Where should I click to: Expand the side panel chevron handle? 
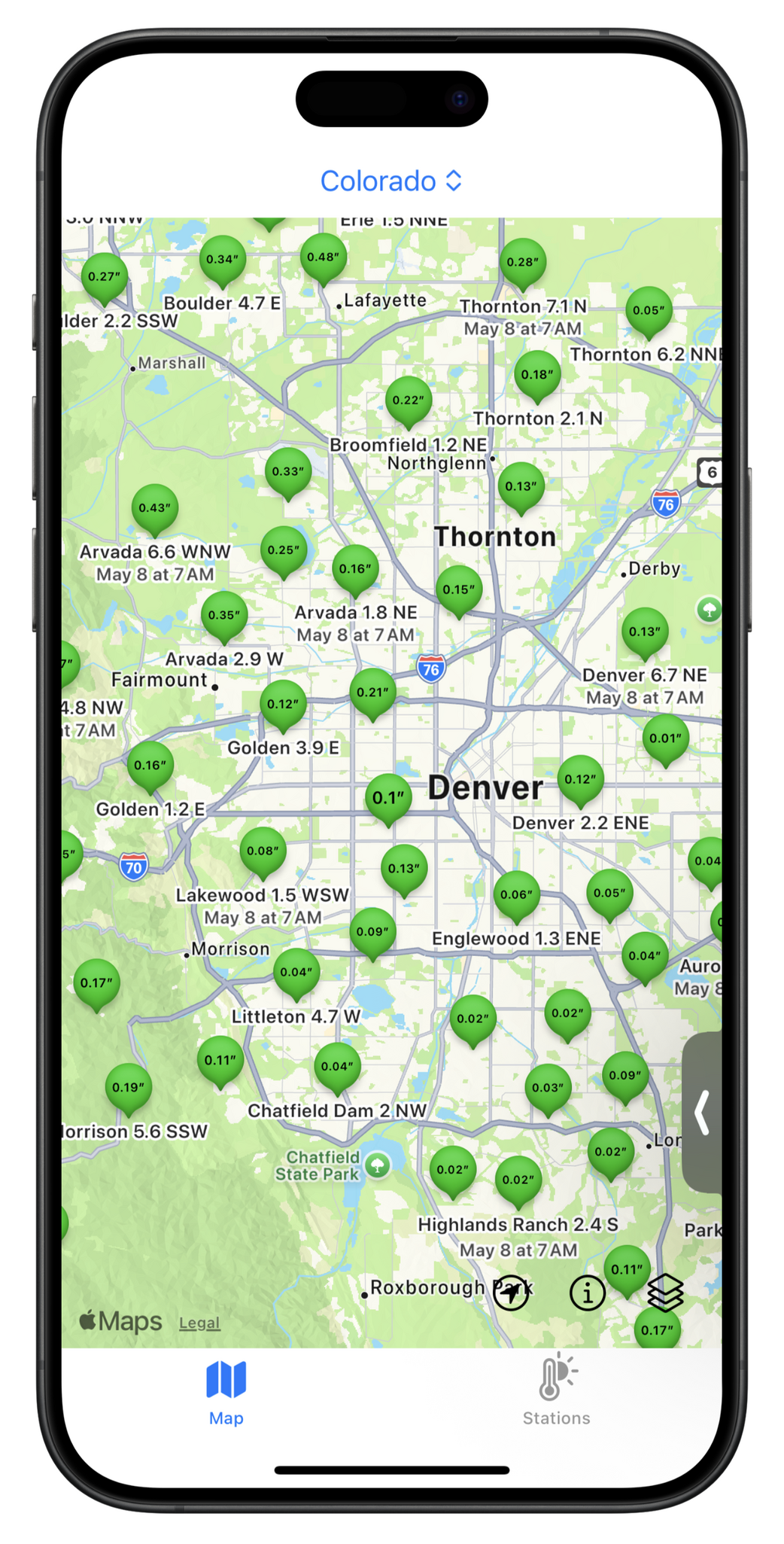coord(703,1112)
